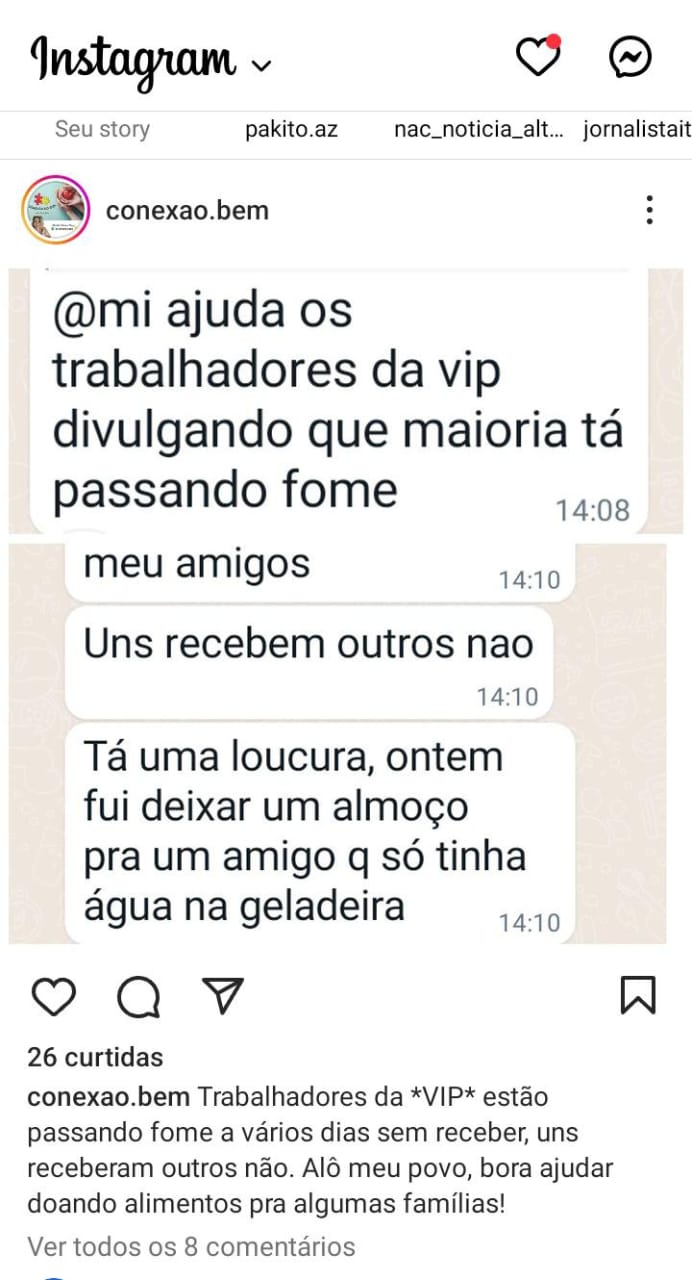692x1280 pixels.
Task: Share the conexao.bem post
Action: coord(222,995)
